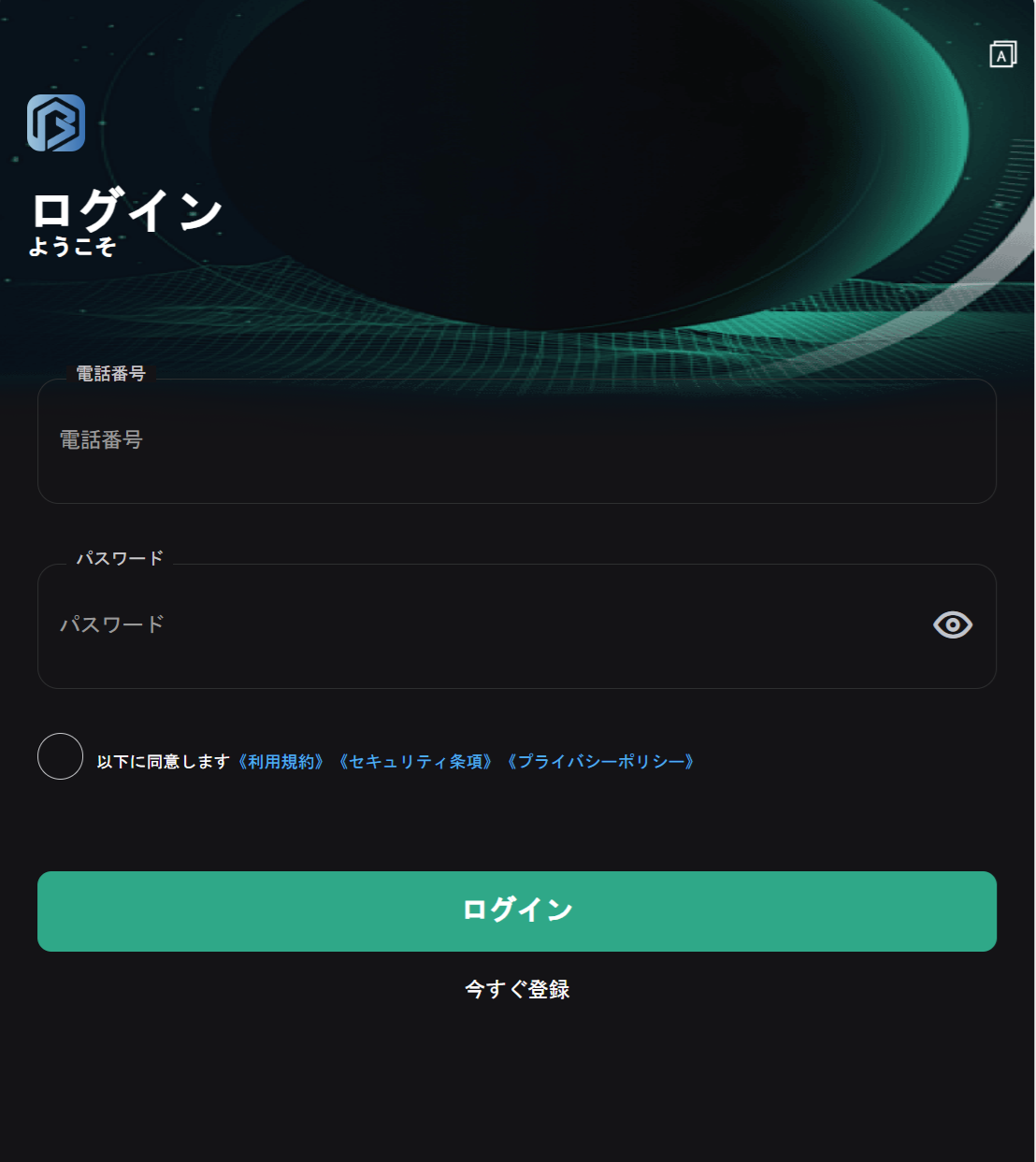This screenshot has width=1036, height=1162.
Task: Show password with the eye icon
Action: 953,625
